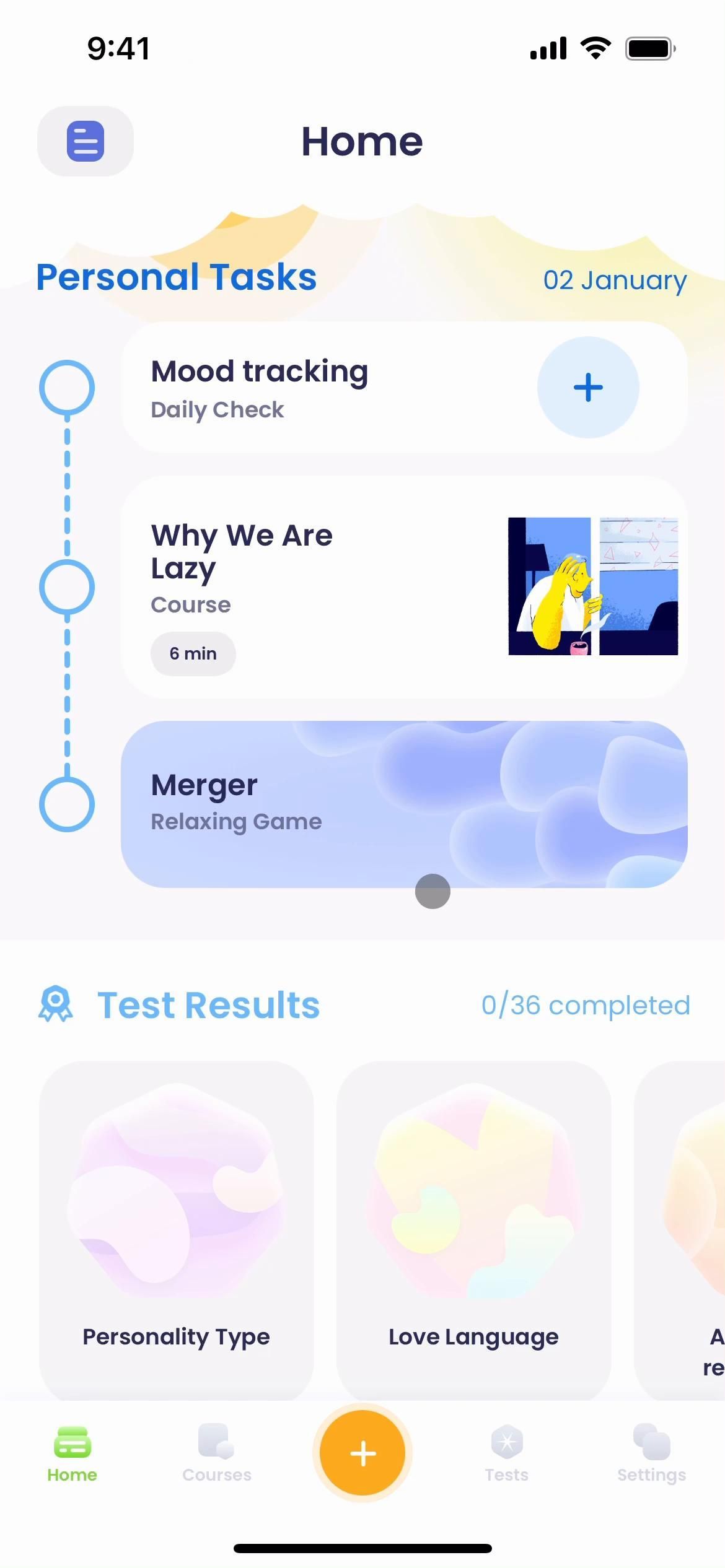Mark Mood tracking task circle as done

pyautogui.click(x=67, y=388)
